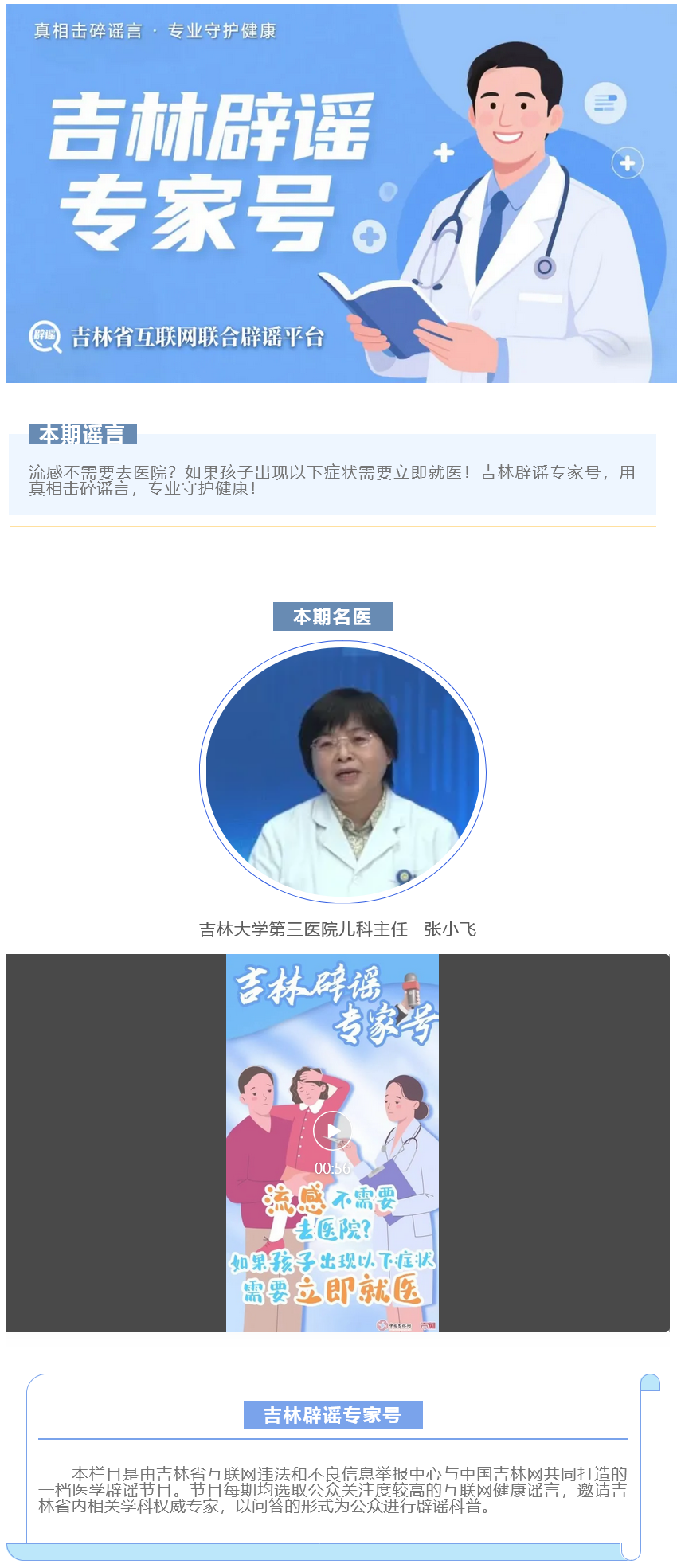Play the 00:56 flu rumor video
This screenshot has height=1568, width=677.
[332, 1131]
